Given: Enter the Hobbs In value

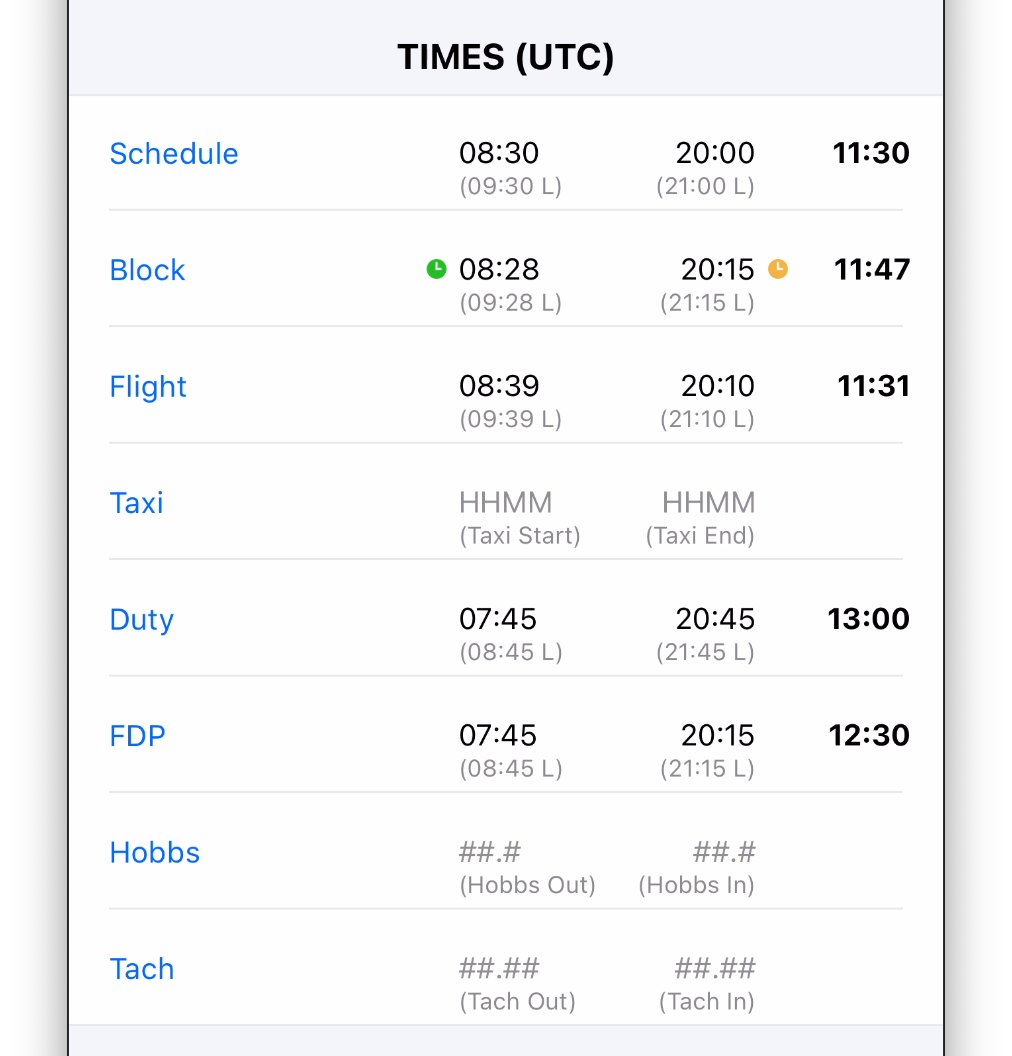Looking at the screenshot, I should (x=724, y=853).
